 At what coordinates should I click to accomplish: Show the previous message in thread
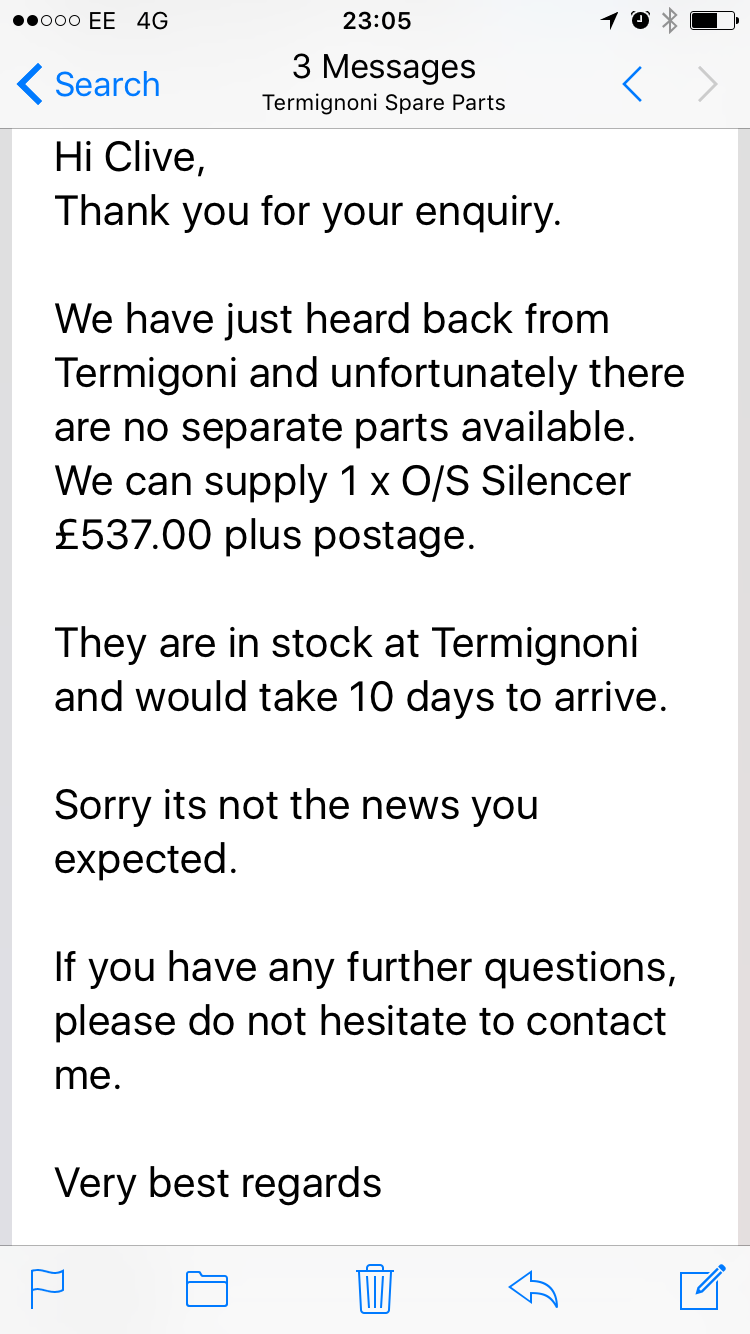(632, 85)
